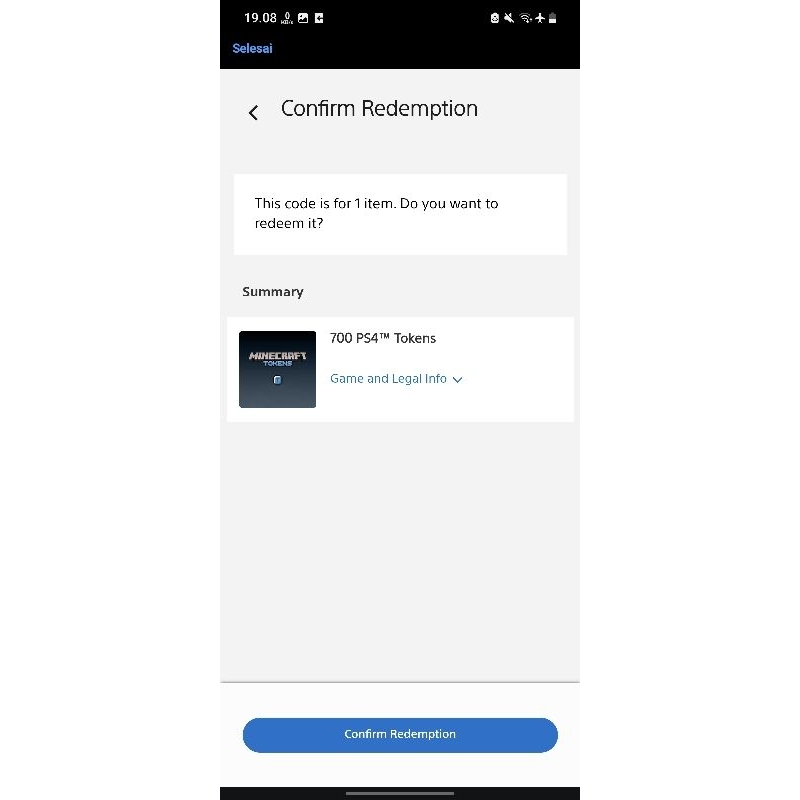Confirm redemption of the 700 tokens

point(400,734)
